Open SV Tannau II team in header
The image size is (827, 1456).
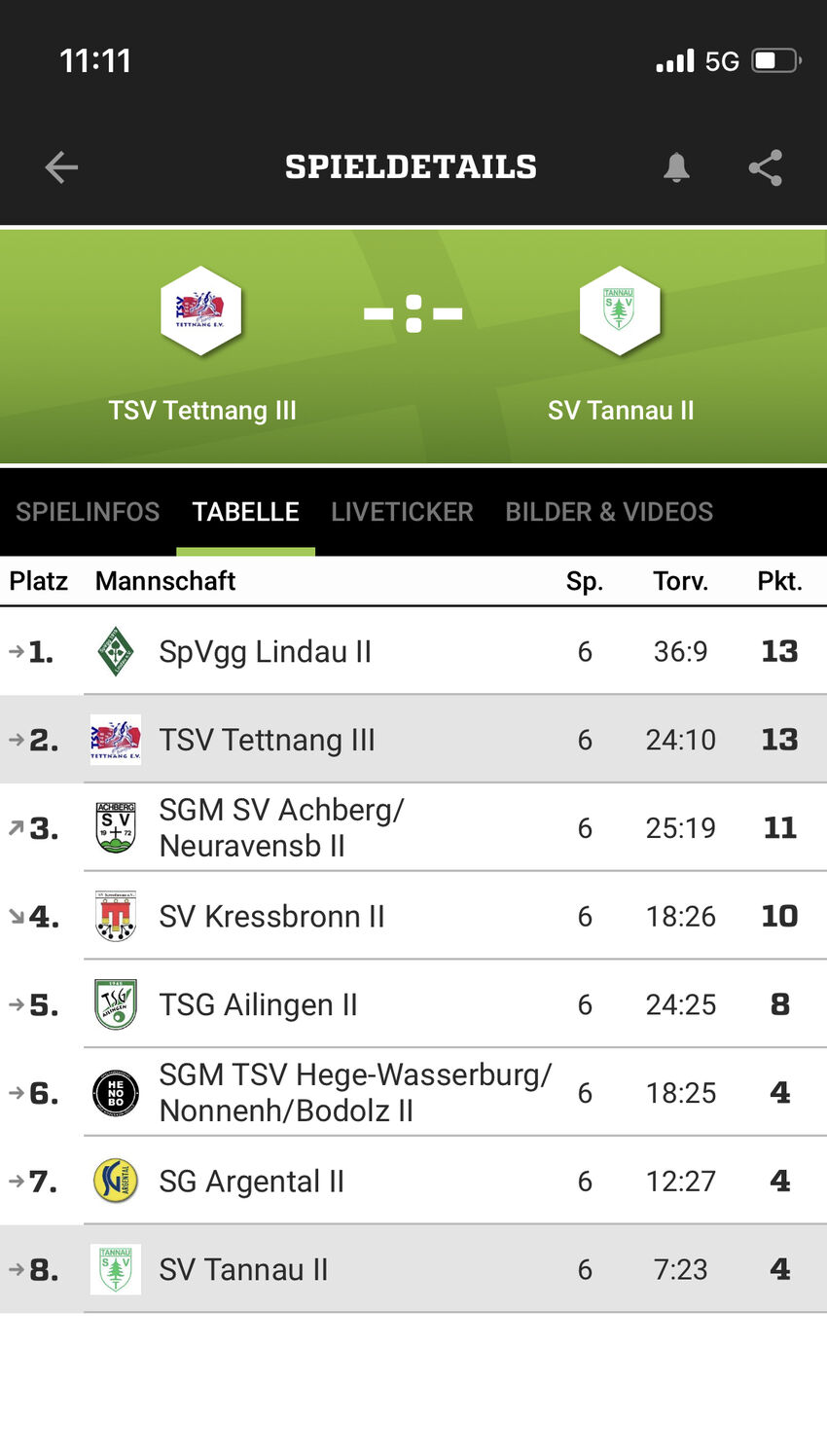click(x=620, y=341)
